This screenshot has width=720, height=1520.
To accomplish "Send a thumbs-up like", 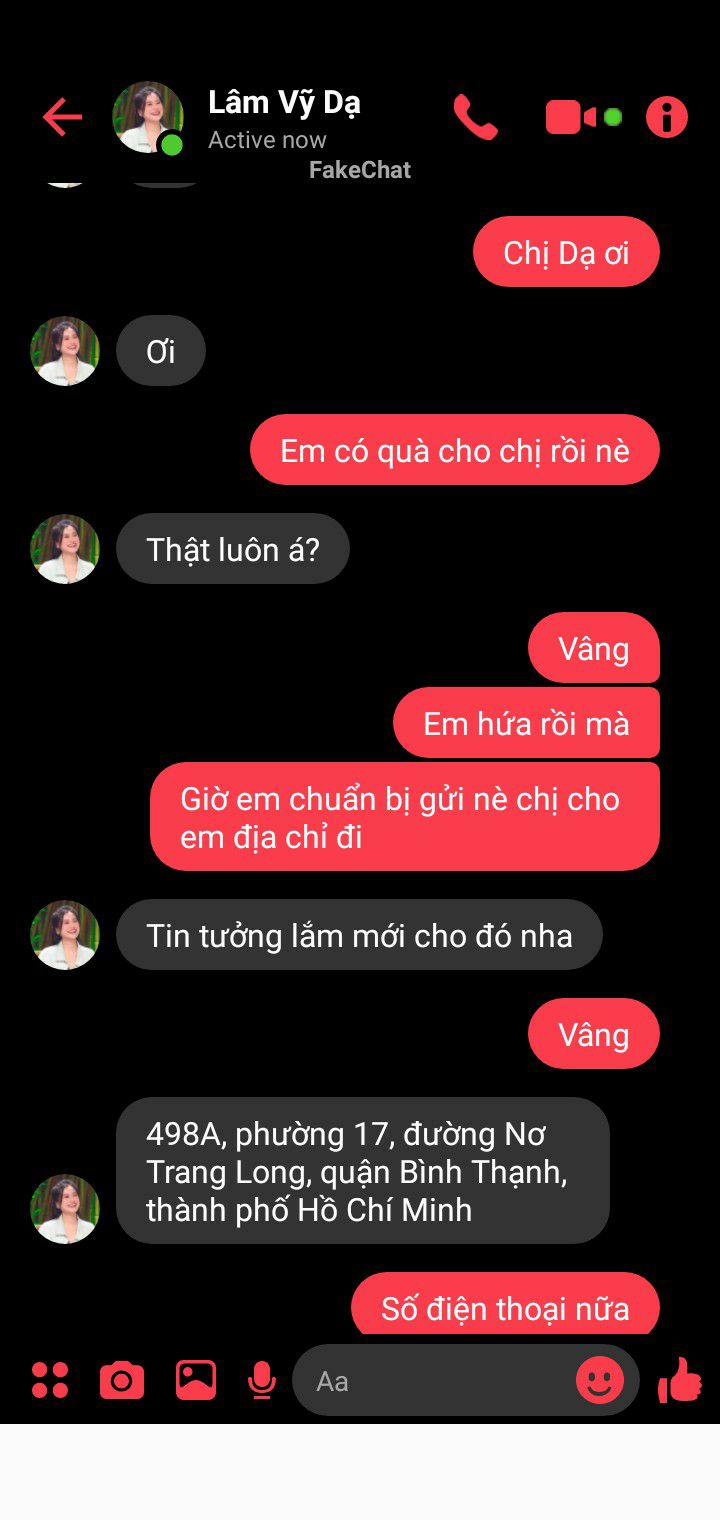I will click(680, 1380).
